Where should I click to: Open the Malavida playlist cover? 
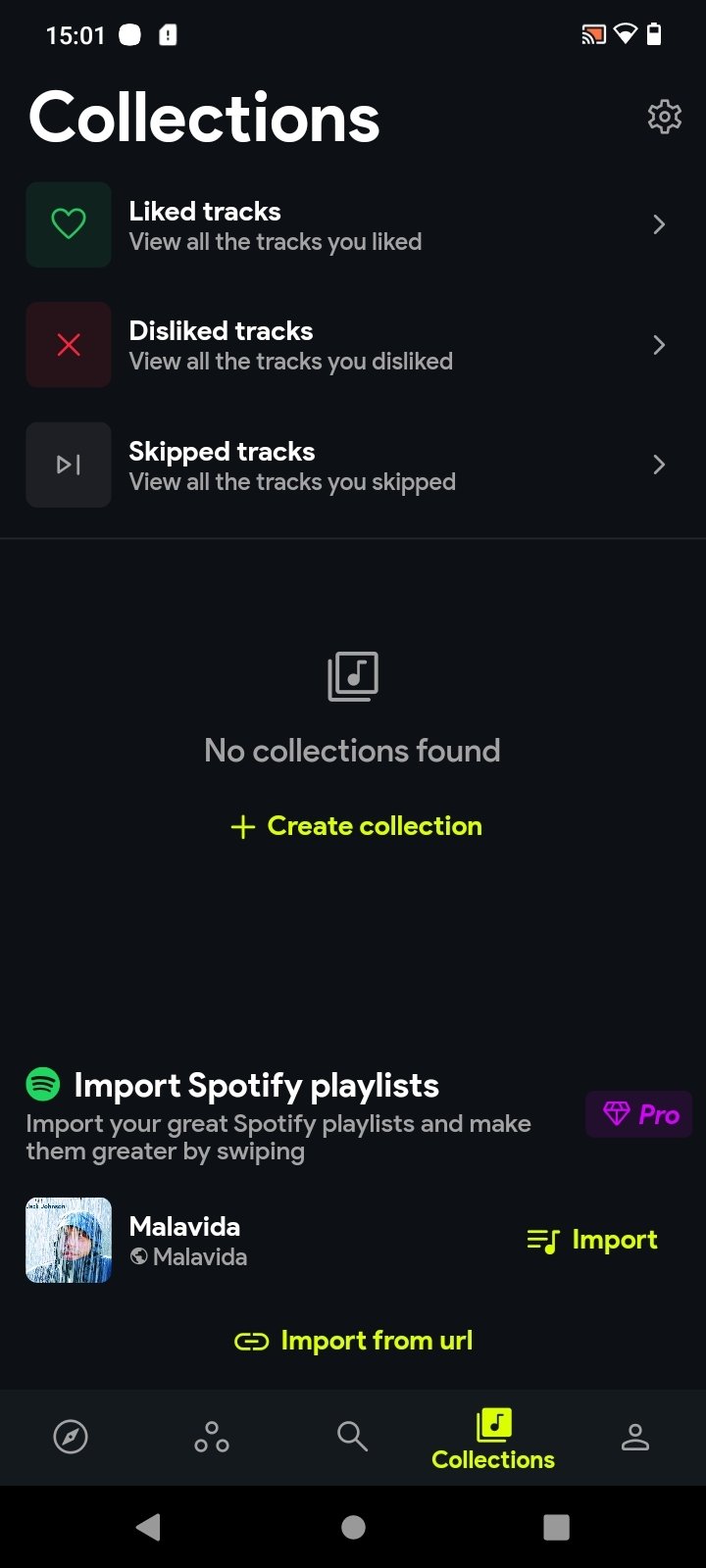[69, 1240]
